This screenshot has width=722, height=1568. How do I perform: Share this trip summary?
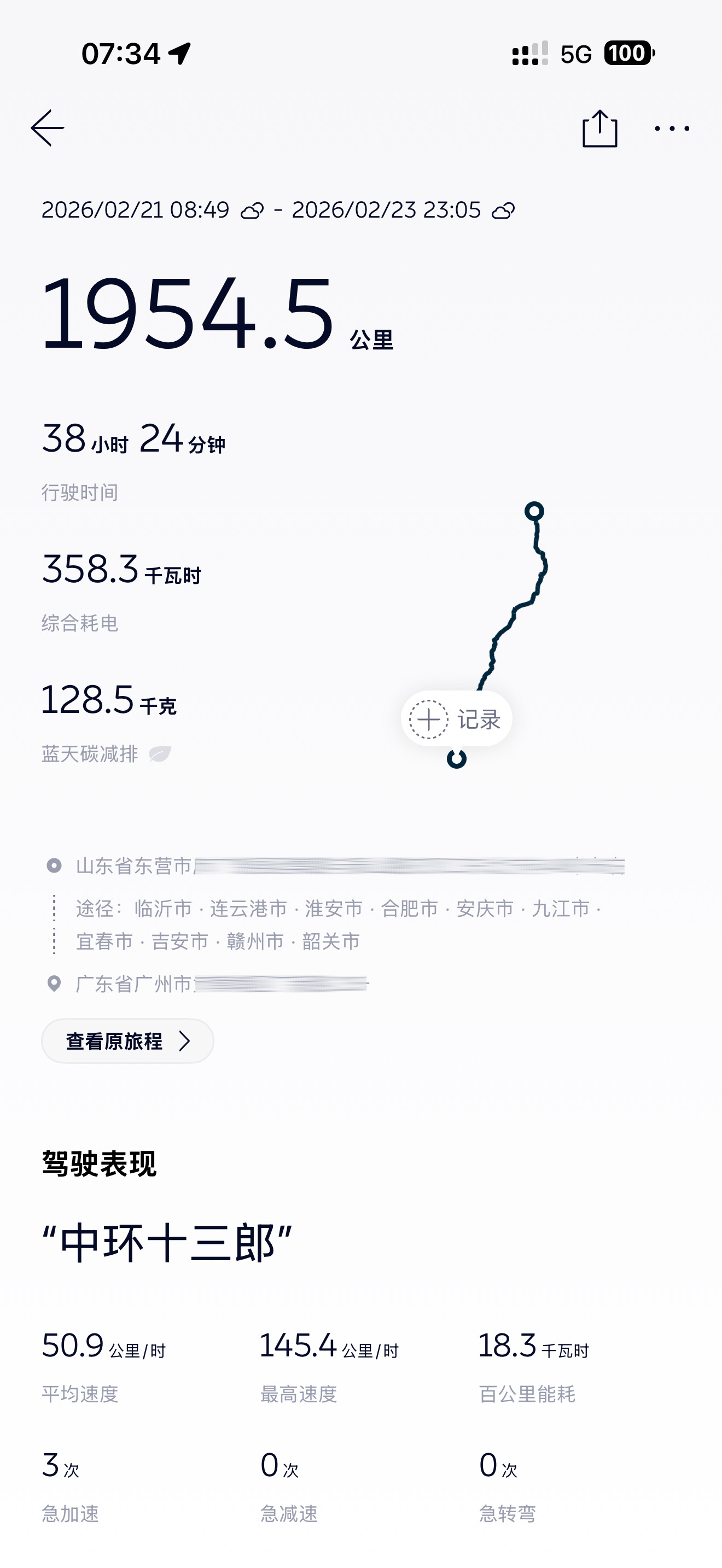tap(599, 128)
